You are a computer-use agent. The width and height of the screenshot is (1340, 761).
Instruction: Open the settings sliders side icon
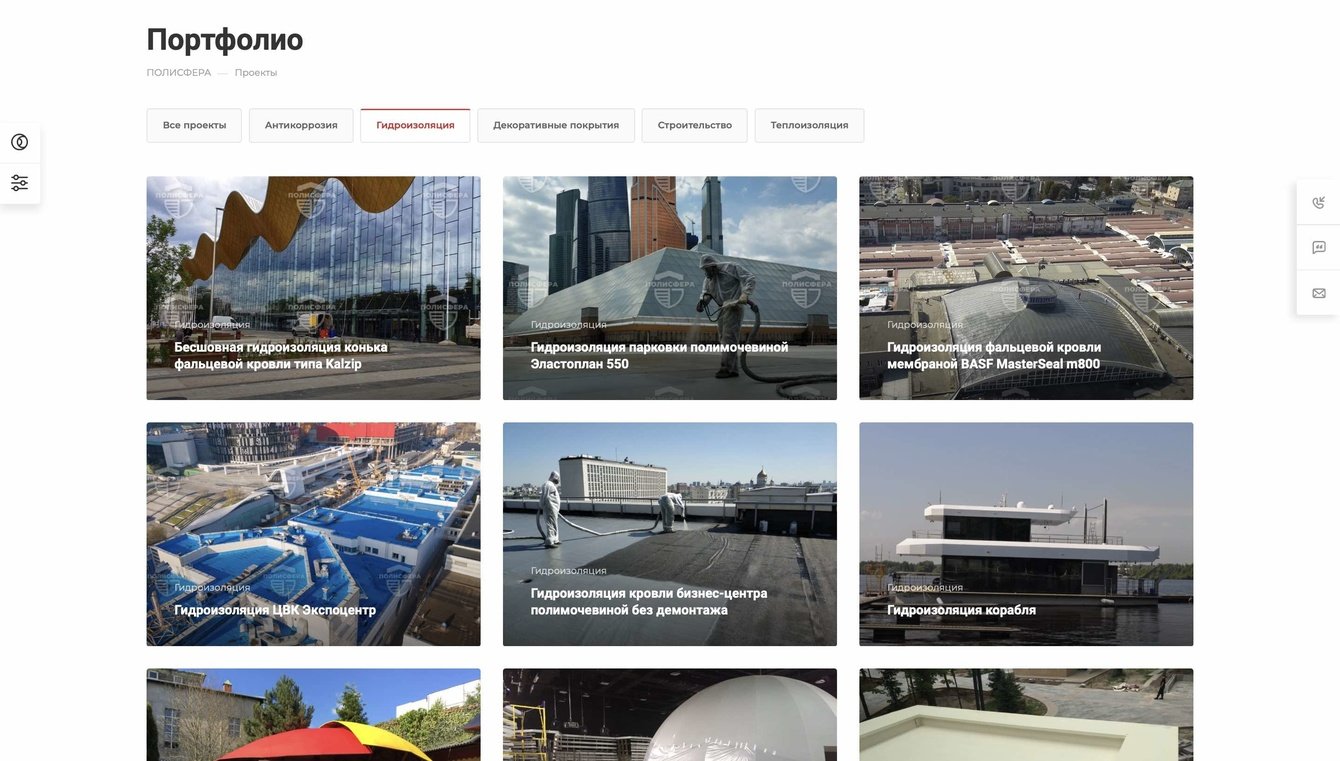pos(20,183)
